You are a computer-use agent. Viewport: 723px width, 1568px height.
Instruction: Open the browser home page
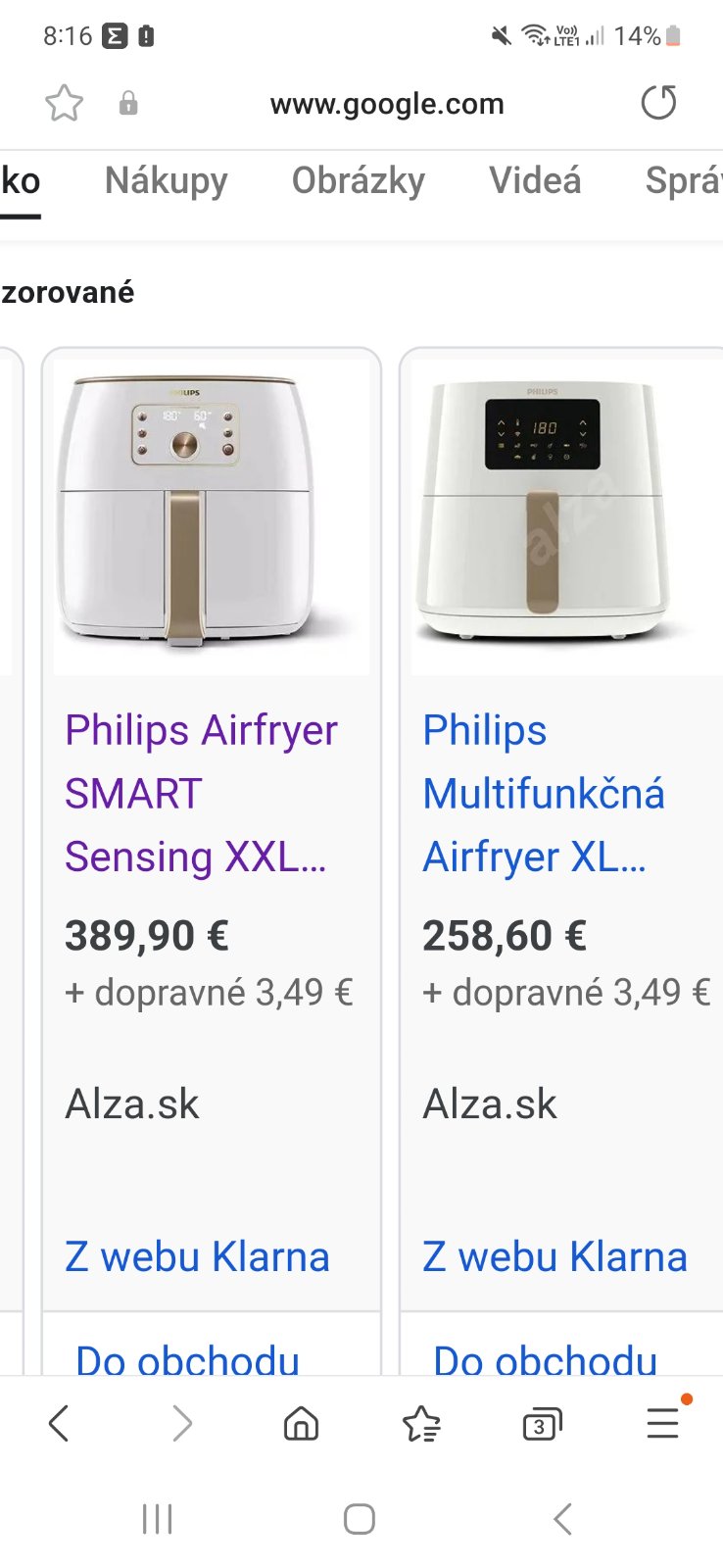pos(301,1423)
